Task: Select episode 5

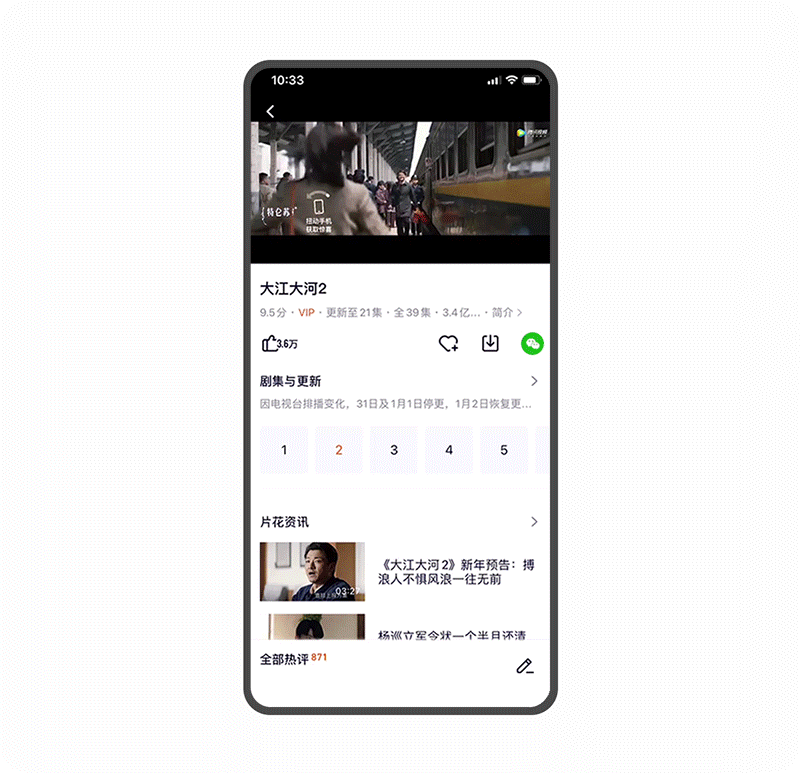Action: [504, 450]
